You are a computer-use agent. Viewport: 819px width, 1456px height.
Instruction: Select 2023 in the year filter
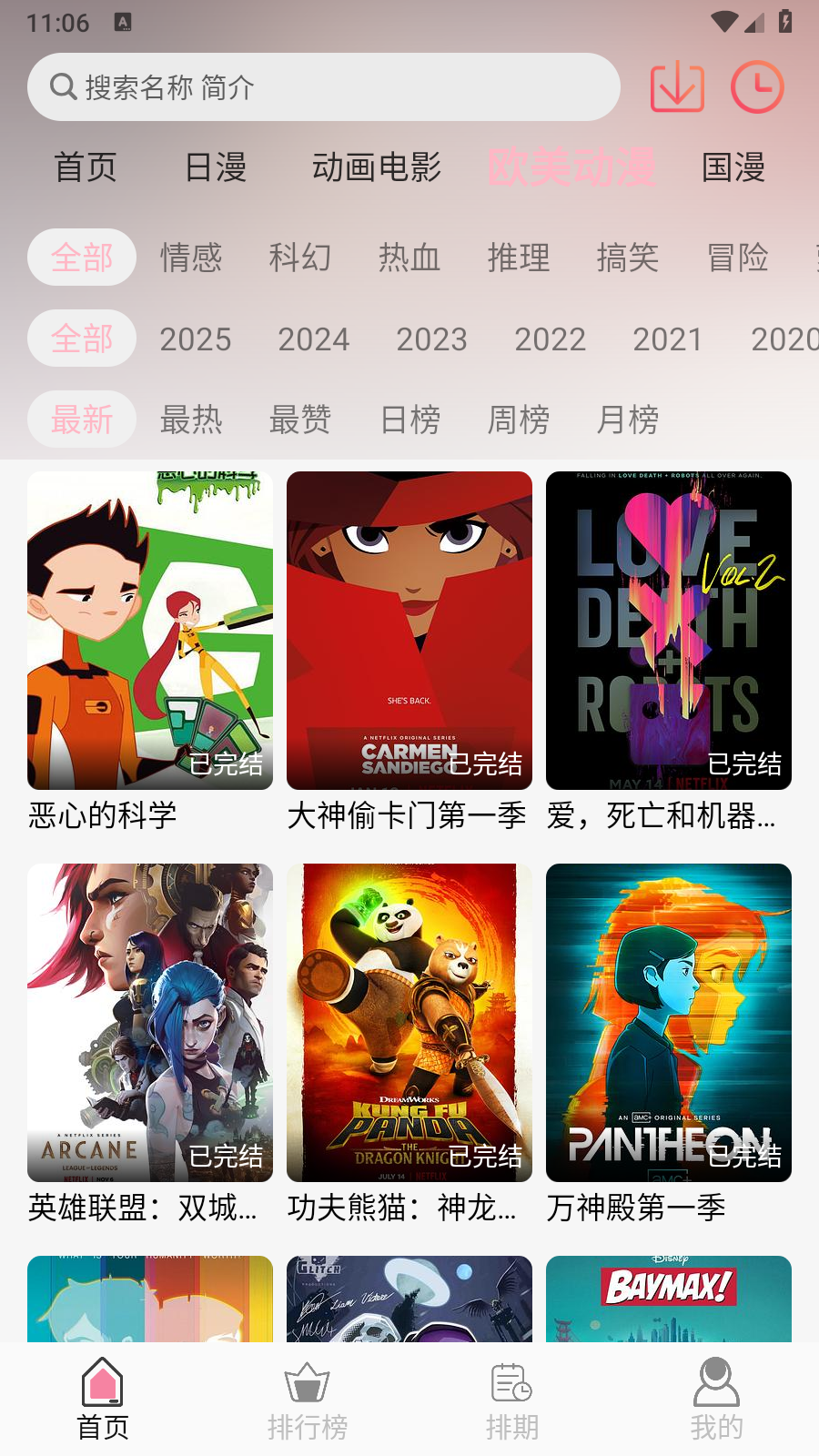[x=432, y=339]
